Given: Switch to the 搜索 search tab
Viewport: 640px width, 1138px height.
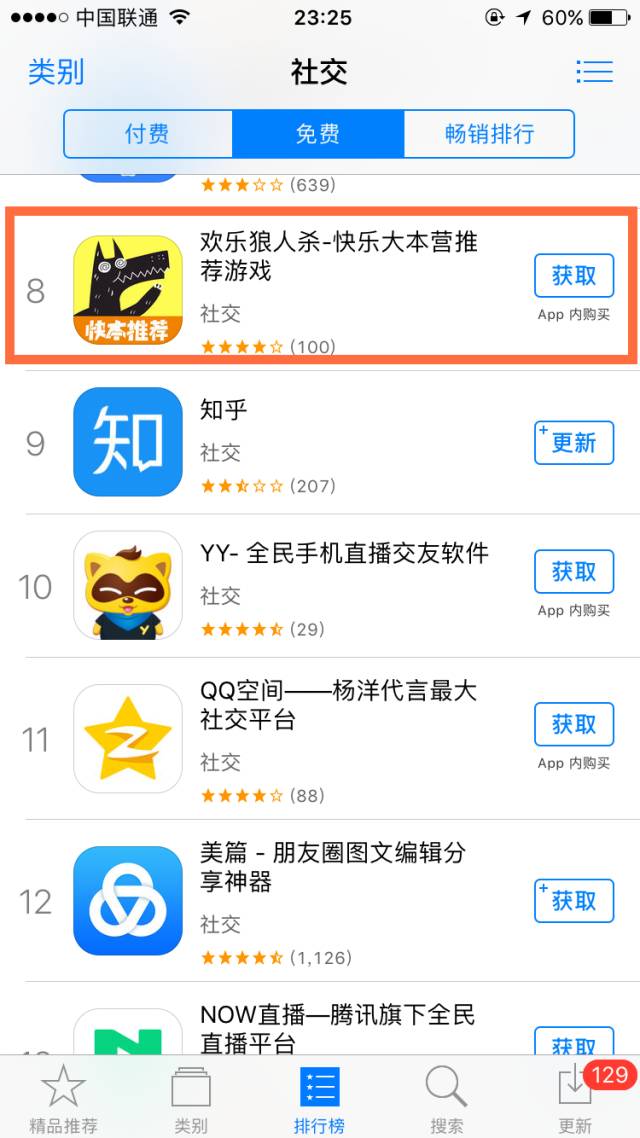Looking at the screenshot, I should (446, 1098).
